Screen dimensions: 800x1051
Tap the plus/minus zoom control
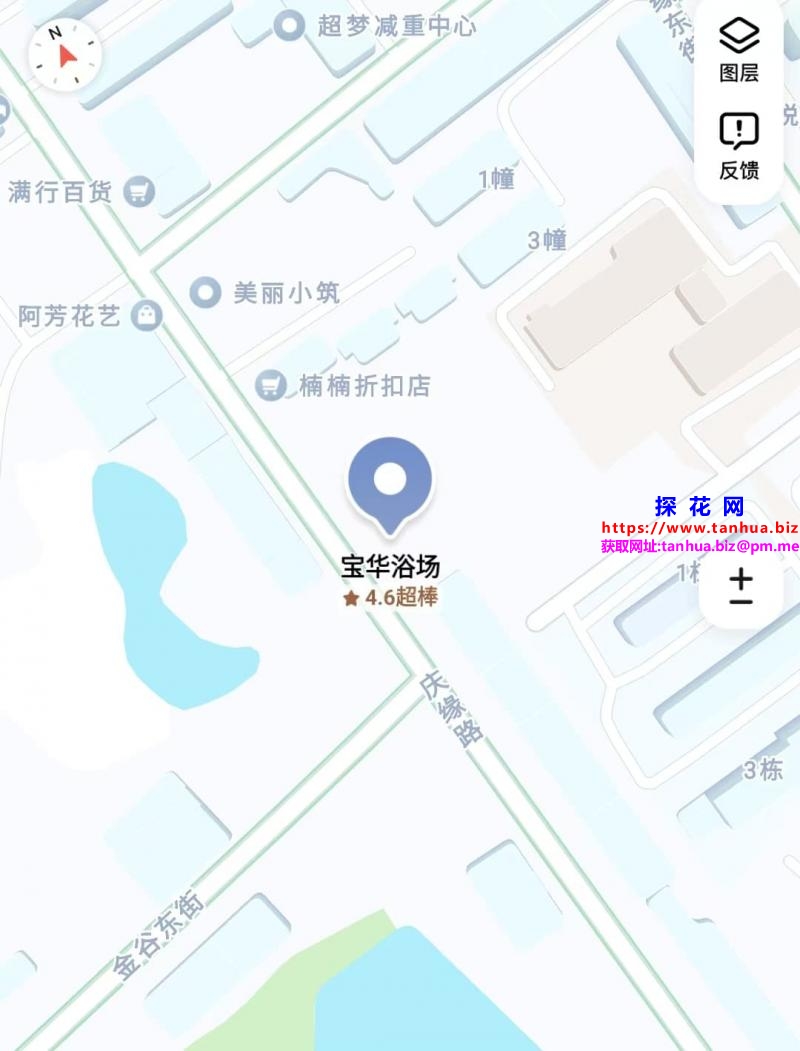click(x=741, y=588)
